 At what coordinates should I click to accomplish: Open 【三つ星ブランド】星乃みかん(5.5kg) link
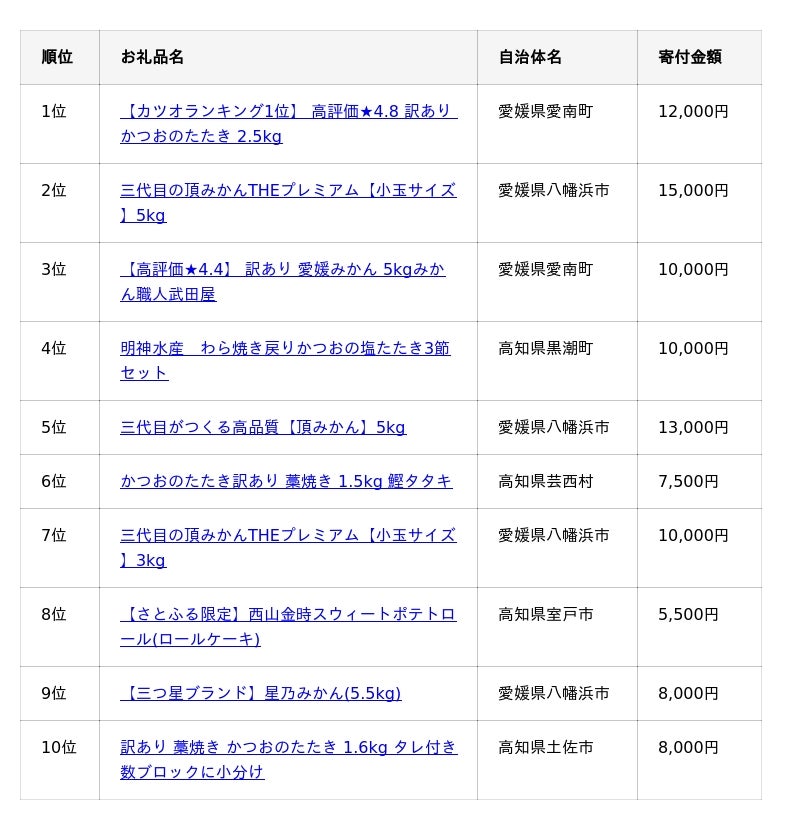(261, 694)
